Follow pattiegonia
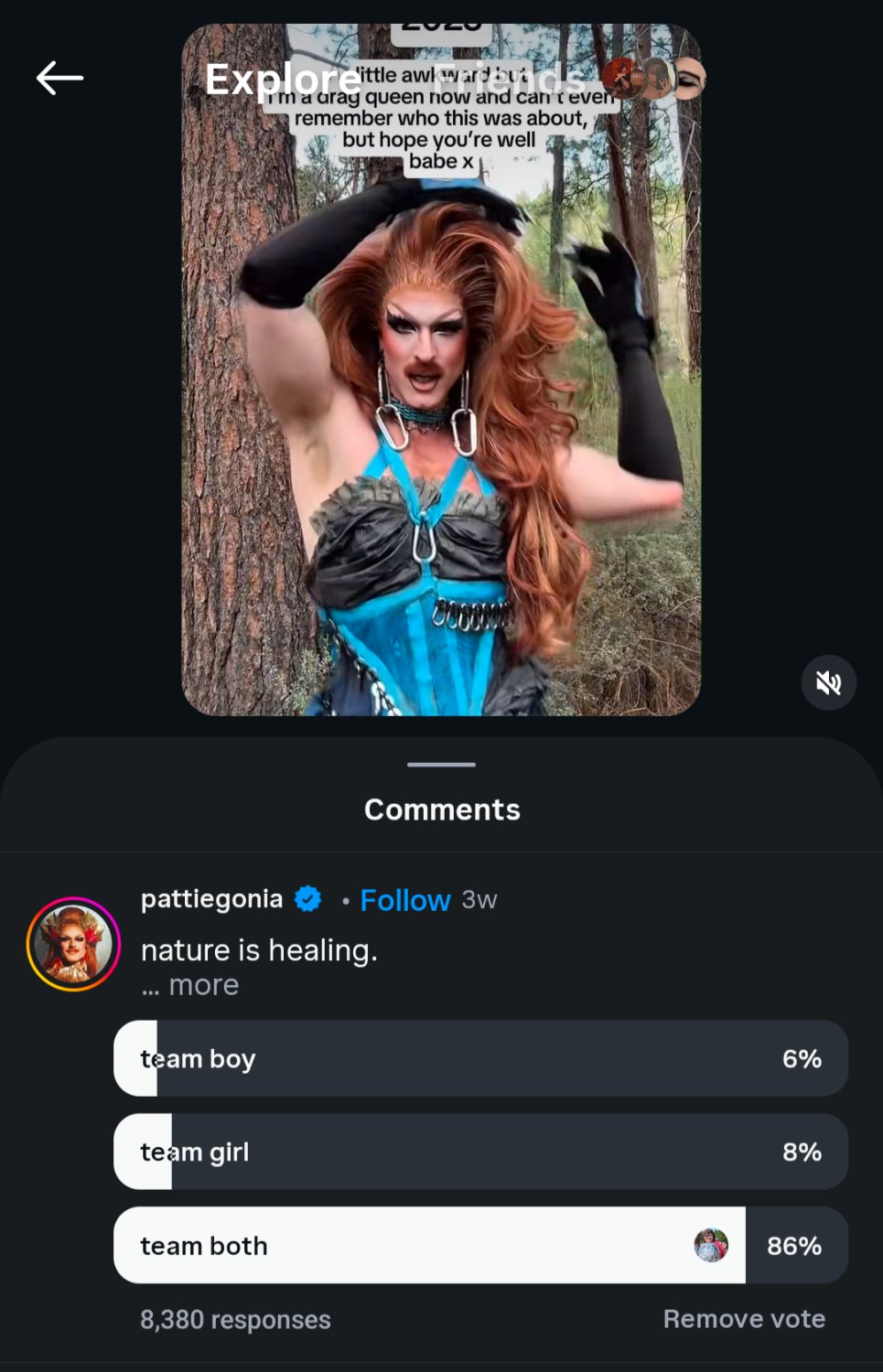This screenshot has width=883, height=1372. [404, 900]
